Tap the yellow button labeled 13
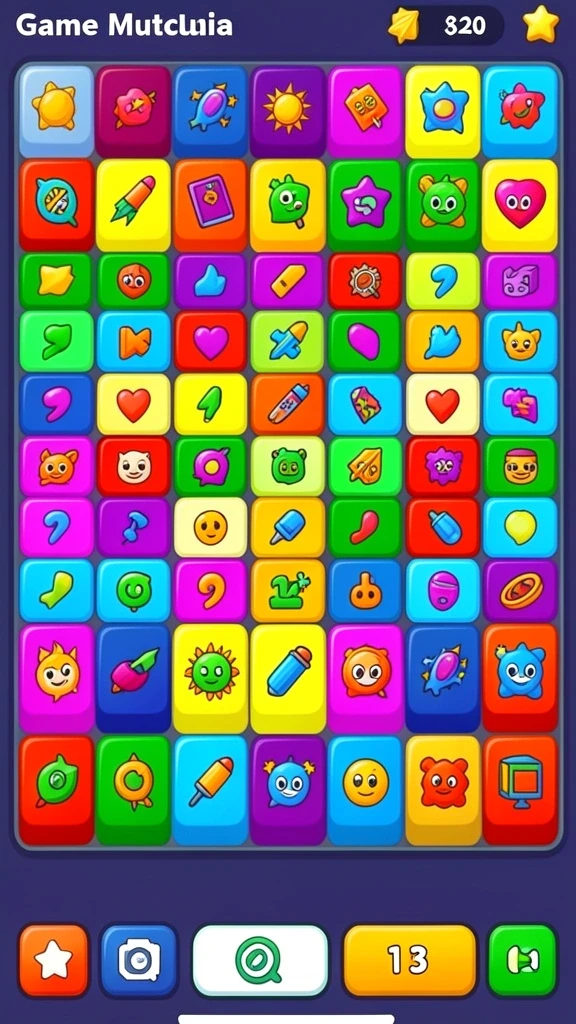 pyautogui.click(x=409, y=959)
